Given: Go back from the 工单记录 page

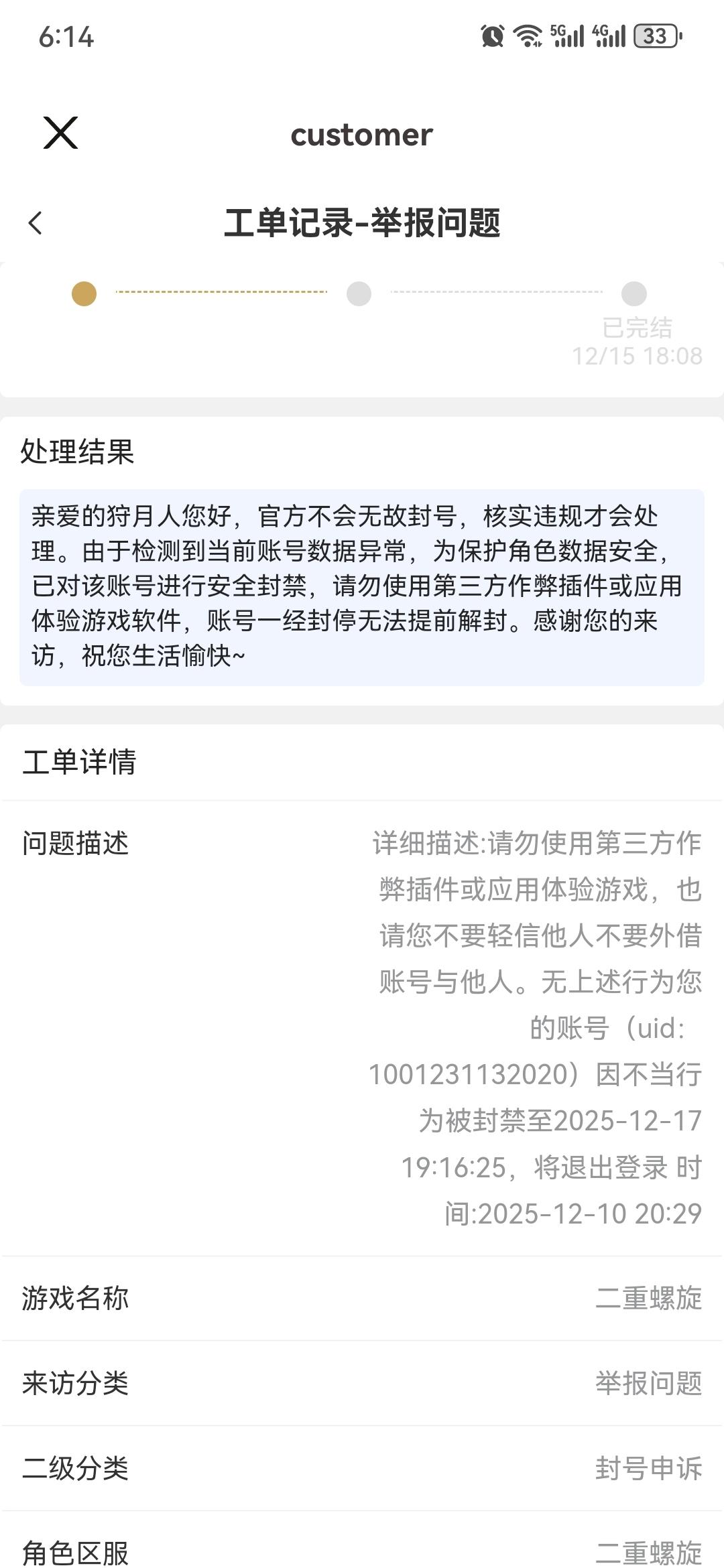Looking at the screenshot, I should point(36,223).
